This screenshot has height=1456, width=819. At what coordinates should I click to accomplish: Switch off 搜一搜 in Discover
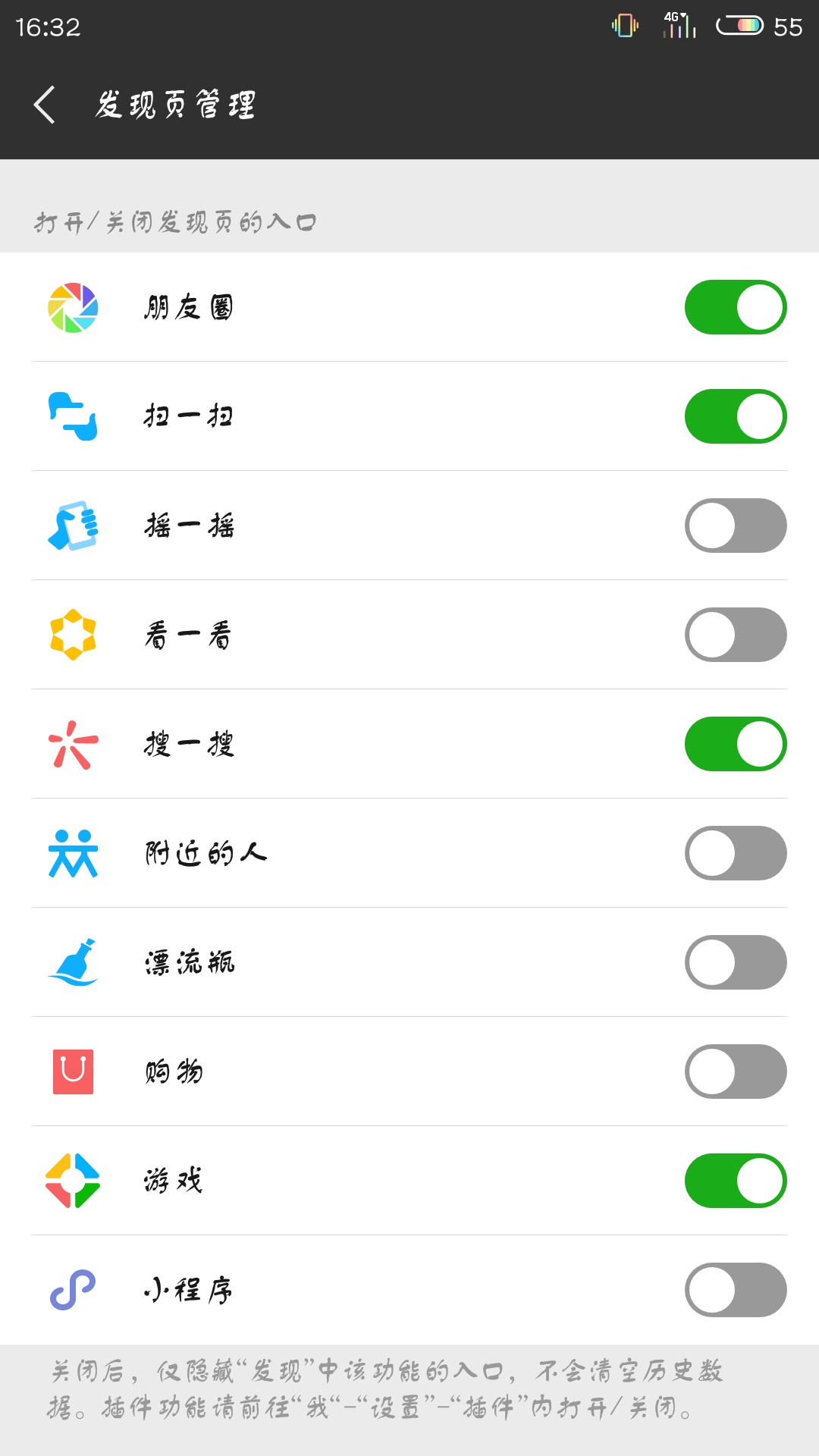735,744
